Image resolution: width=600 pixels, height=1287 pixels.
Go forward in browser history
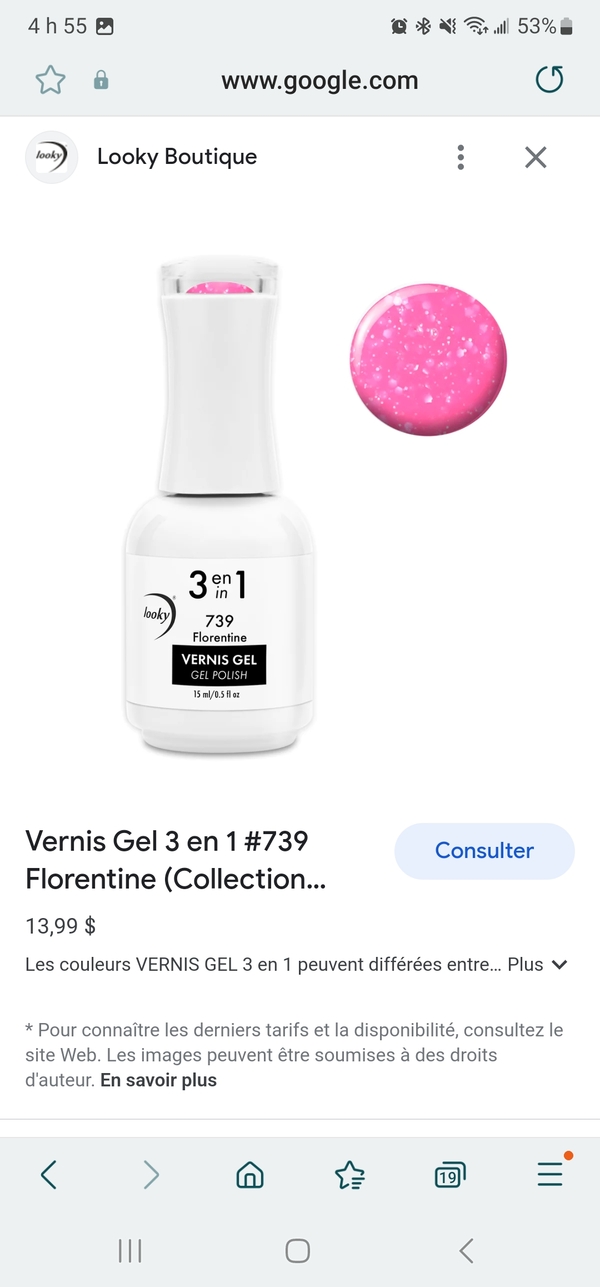[151, 1174]
